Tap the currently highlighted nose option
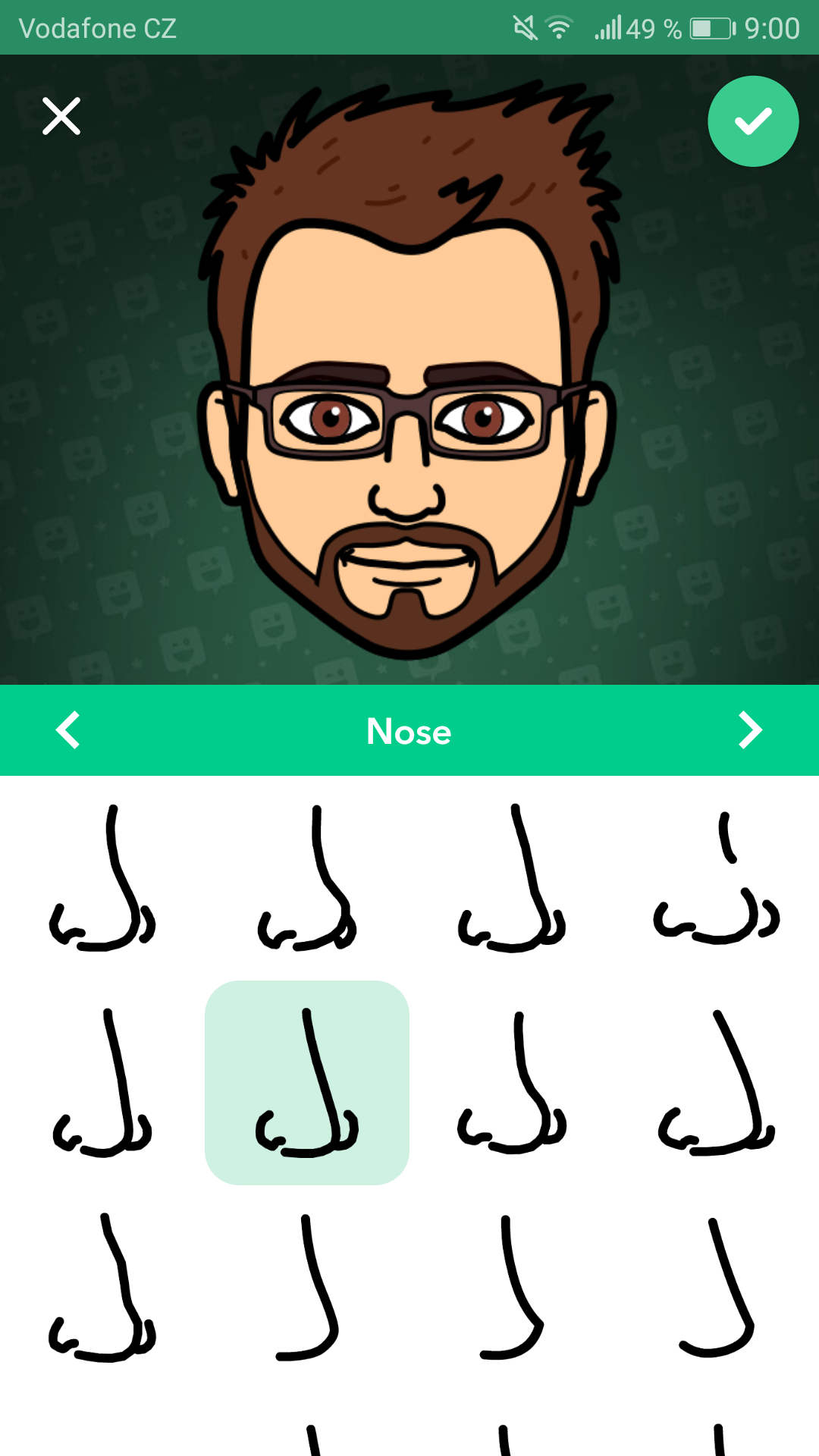Viewport: 819px width, 1456px height. tap(307, 1083)
